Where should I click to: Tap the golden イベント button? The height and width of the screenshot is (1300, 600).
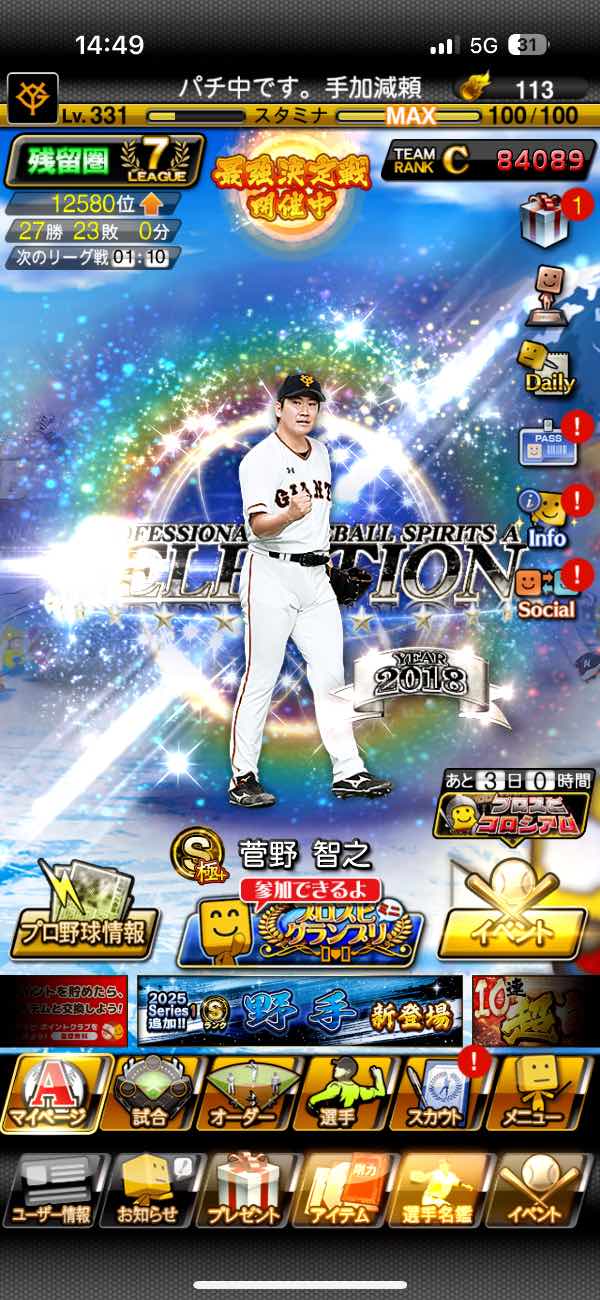(x=512, y=918)
